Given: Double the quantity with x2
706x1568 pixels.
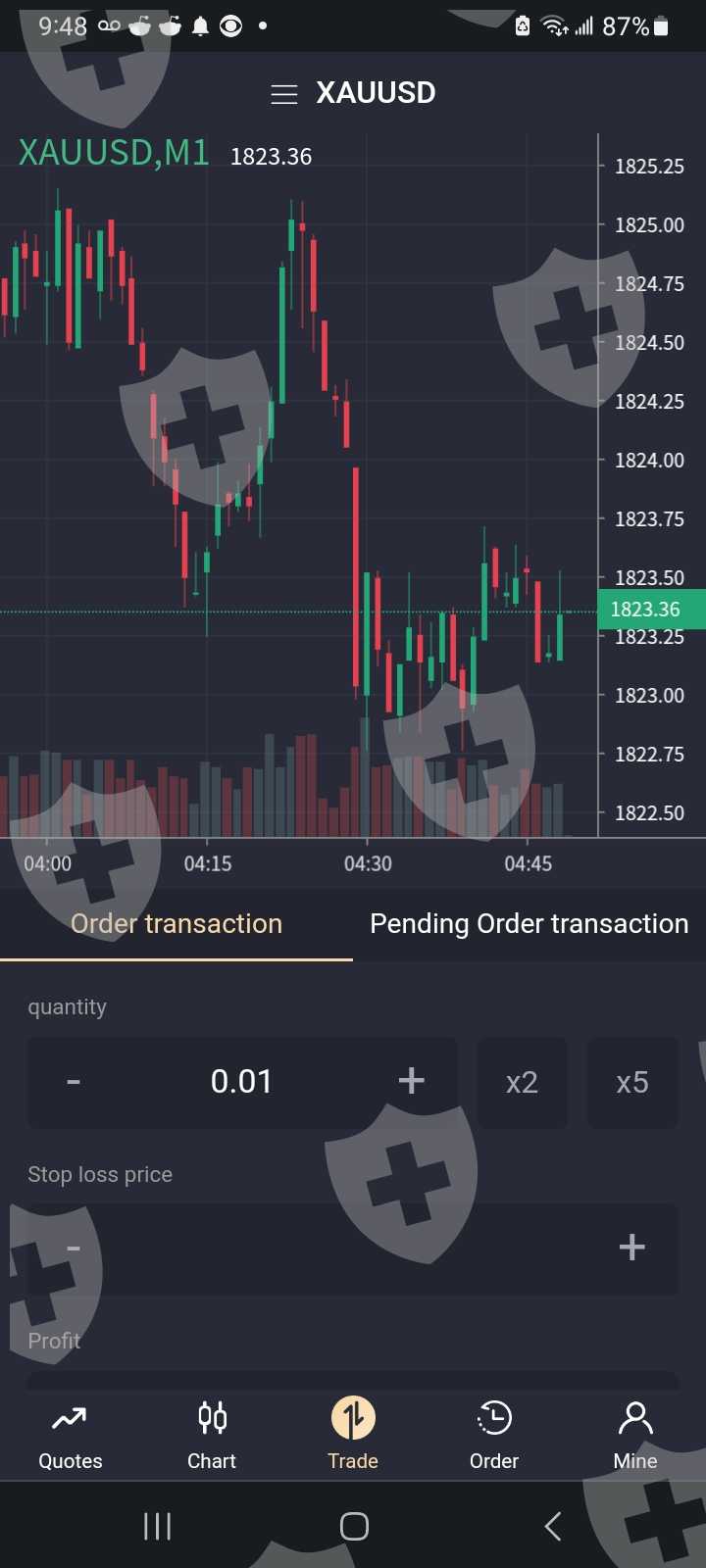Looking at the screenshot, I should coord(522,1082).
